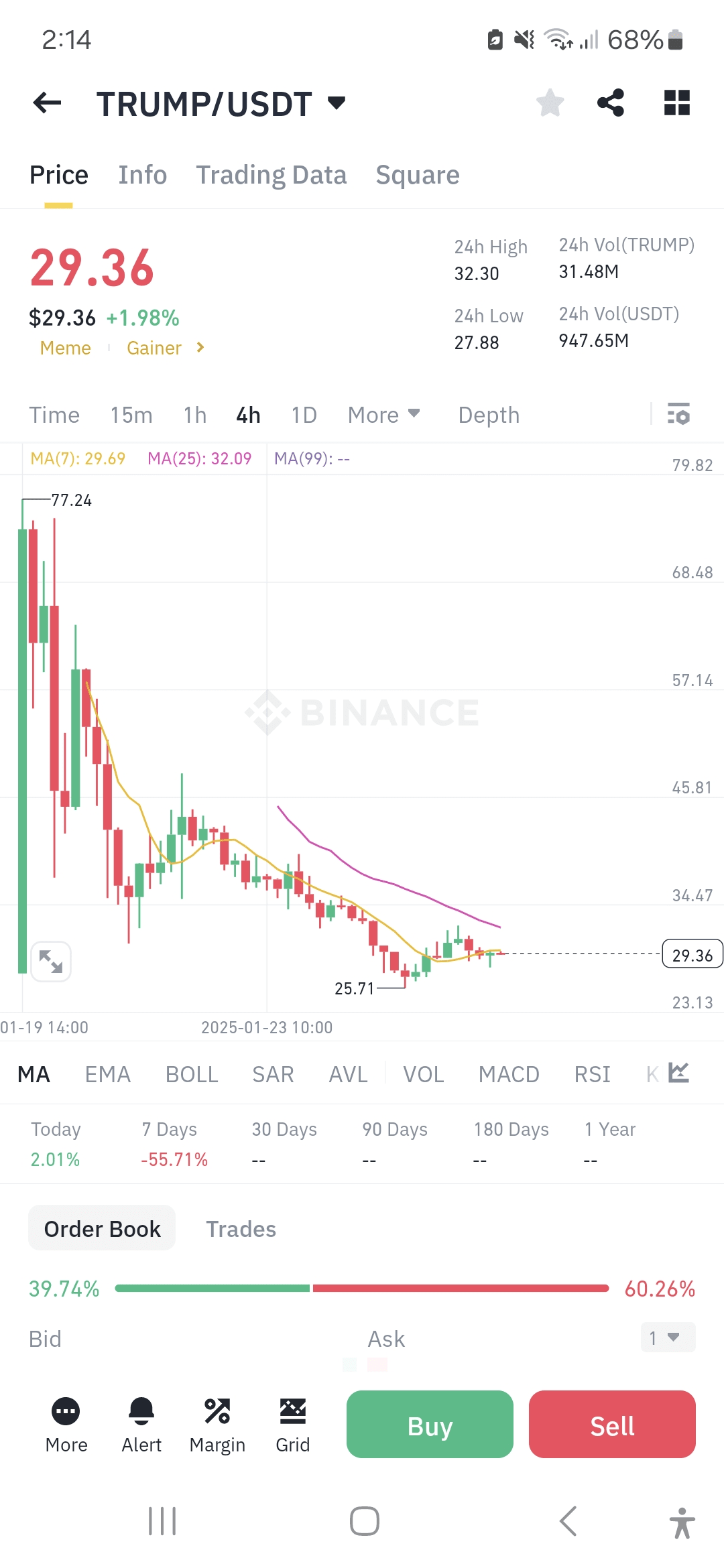Switch to the Info tab
This screenshot has width=724, height=1568.
point(142,175)
